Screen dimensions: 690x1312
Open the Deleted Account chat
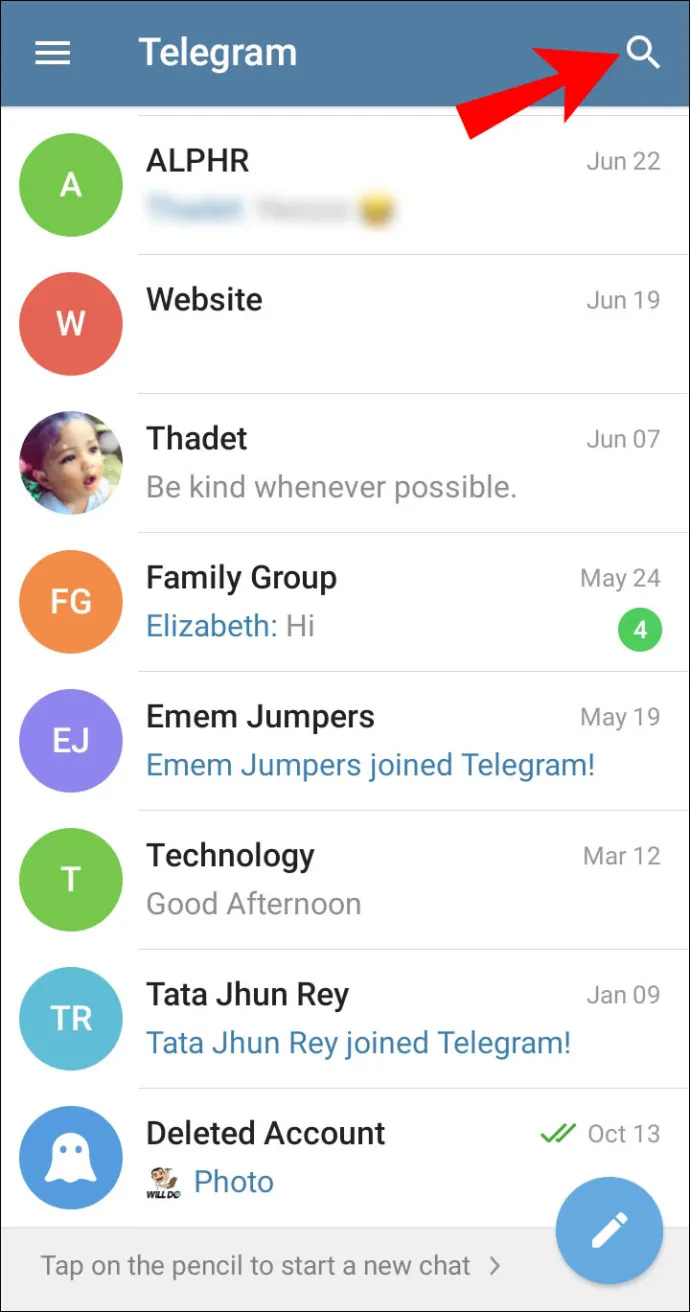(345, 1158)
